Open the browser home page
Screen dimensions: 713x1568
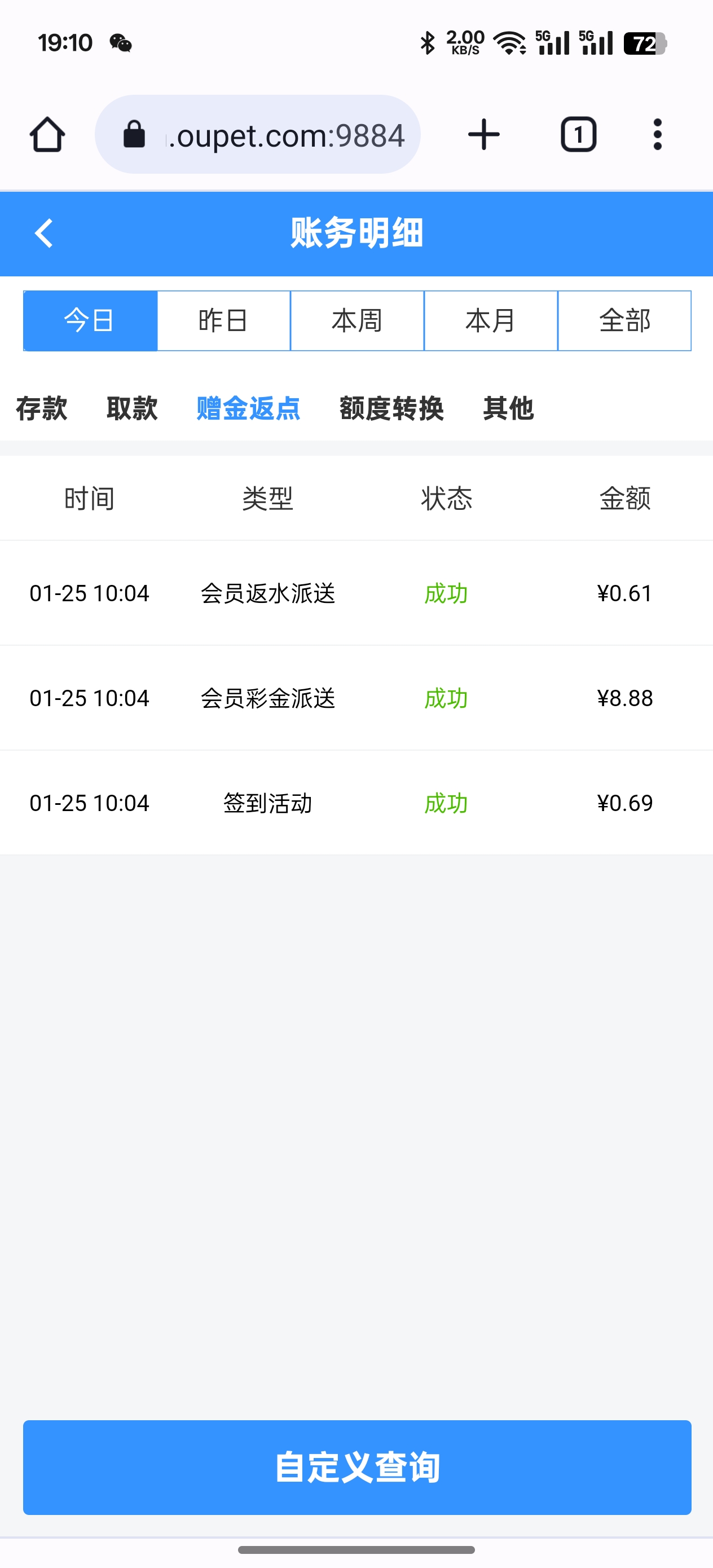(47, 135)
